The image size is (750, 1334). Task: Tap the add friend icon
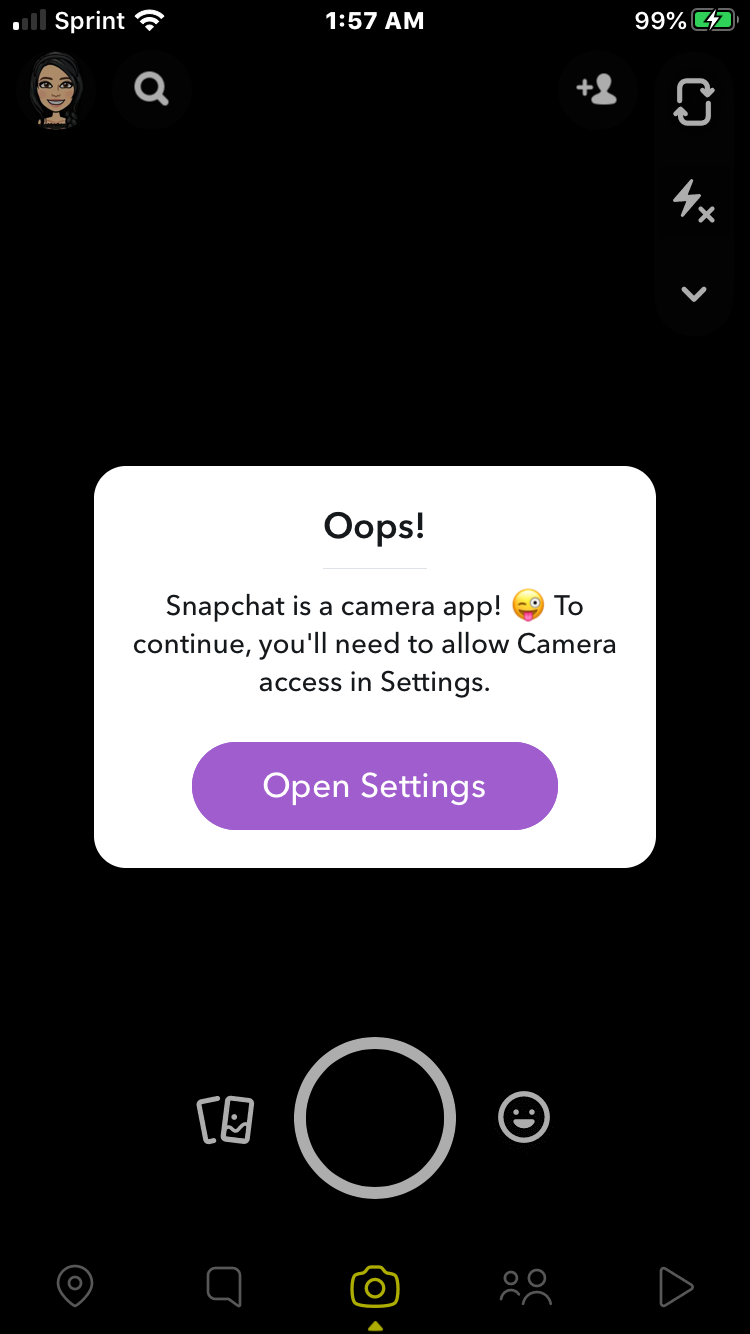597,90
